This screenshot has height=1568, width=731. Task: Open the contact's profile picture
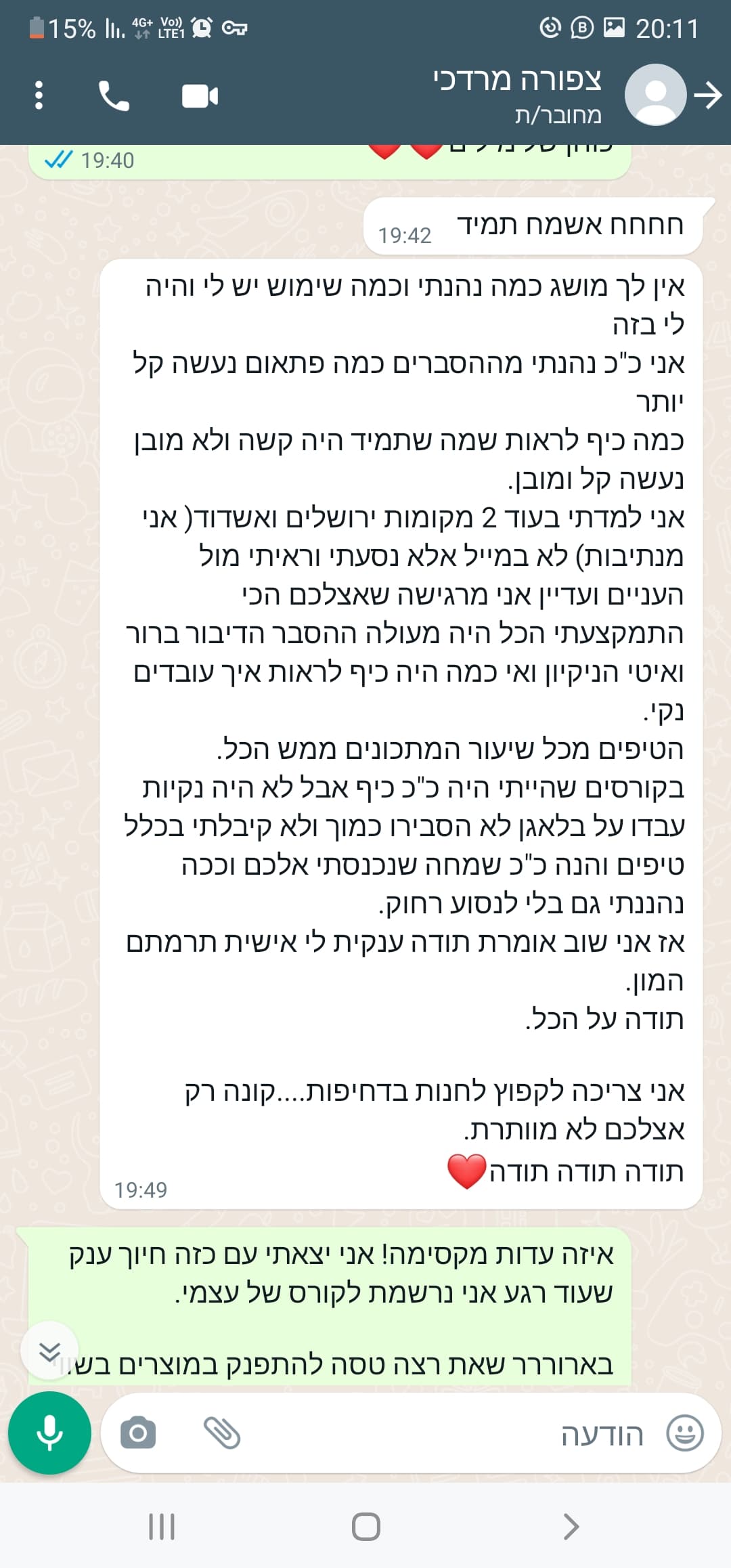655,95
